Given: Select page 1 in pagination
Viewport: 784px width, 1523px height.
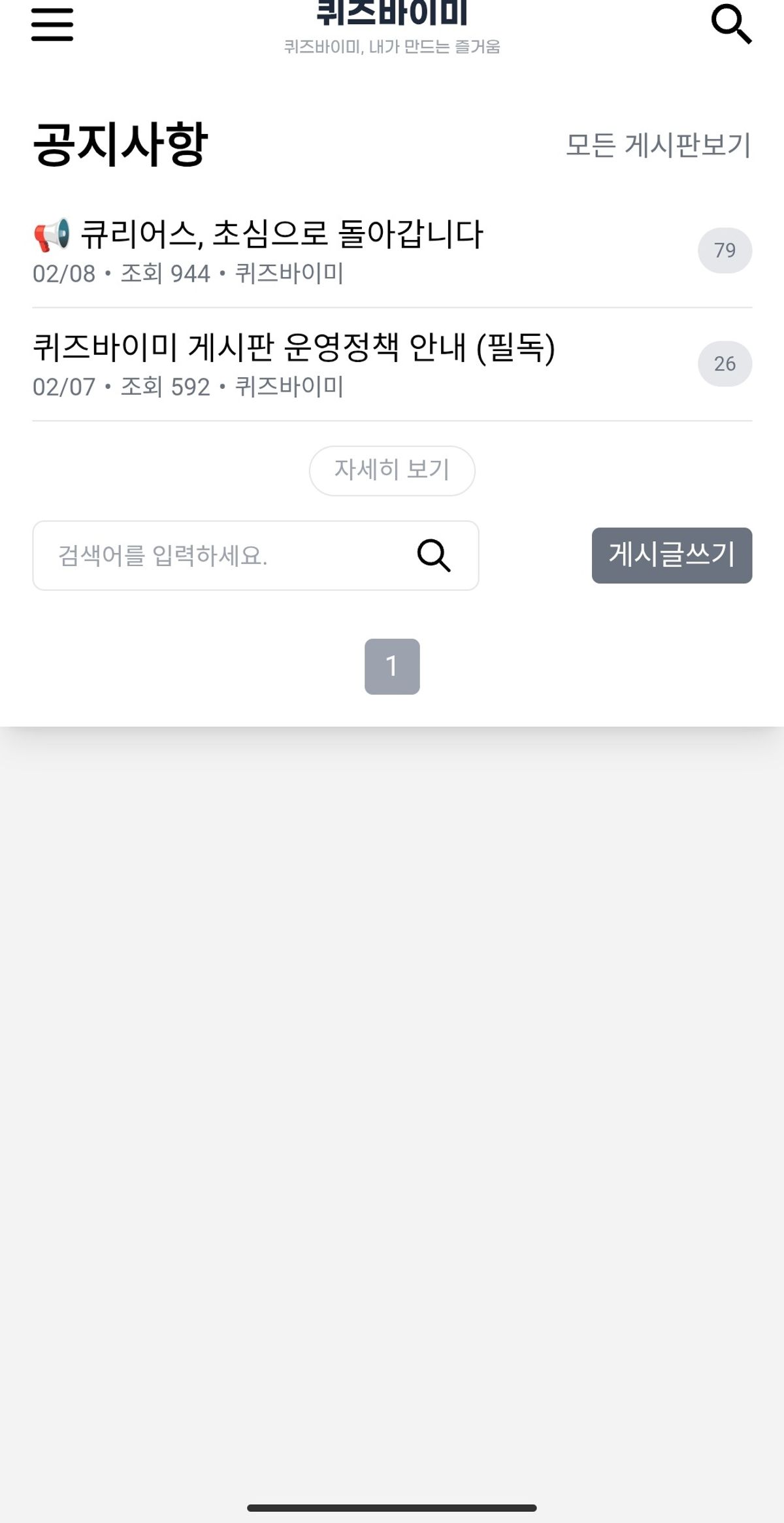Looking at the screenshot, I should [x=392, y=666].
